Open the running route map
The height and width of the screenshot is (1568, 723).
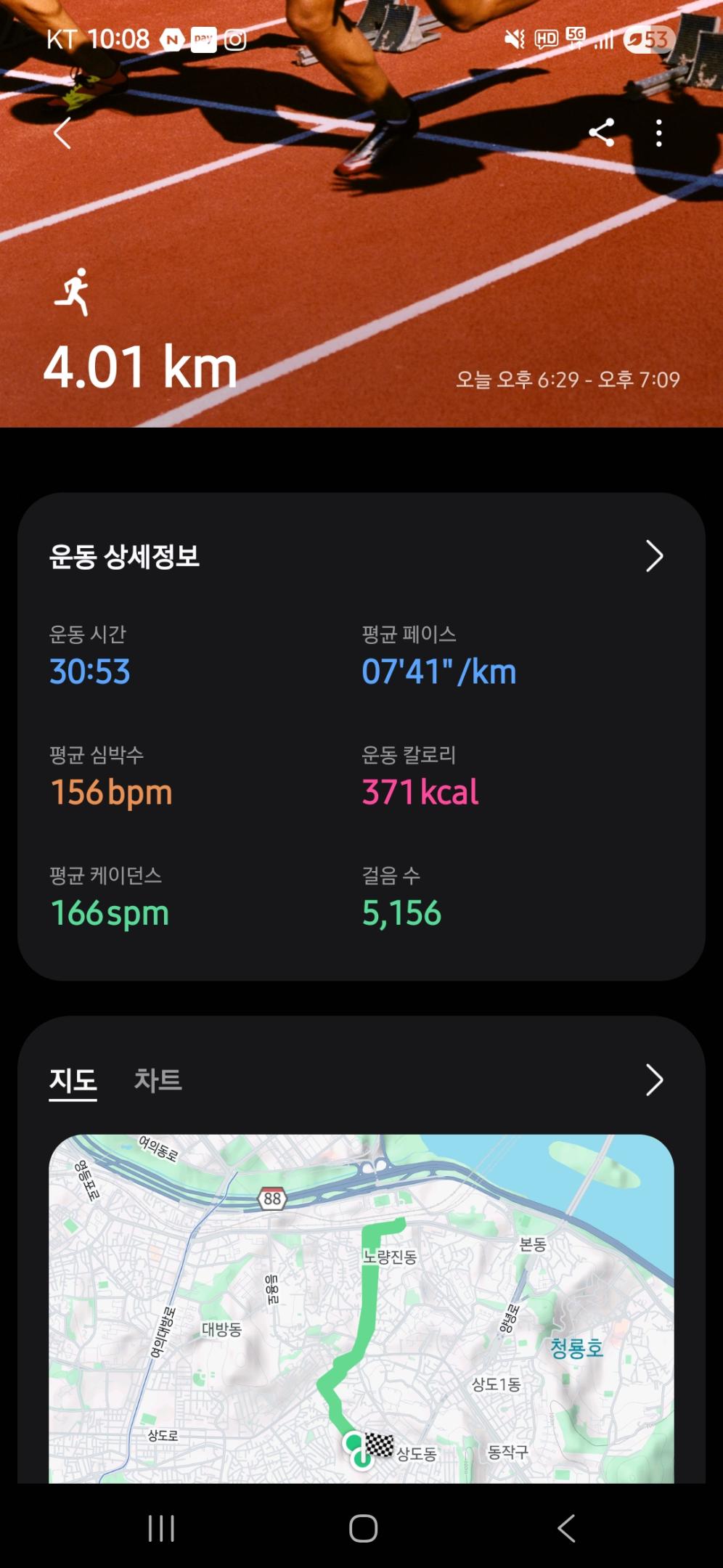click(361, 1307)
